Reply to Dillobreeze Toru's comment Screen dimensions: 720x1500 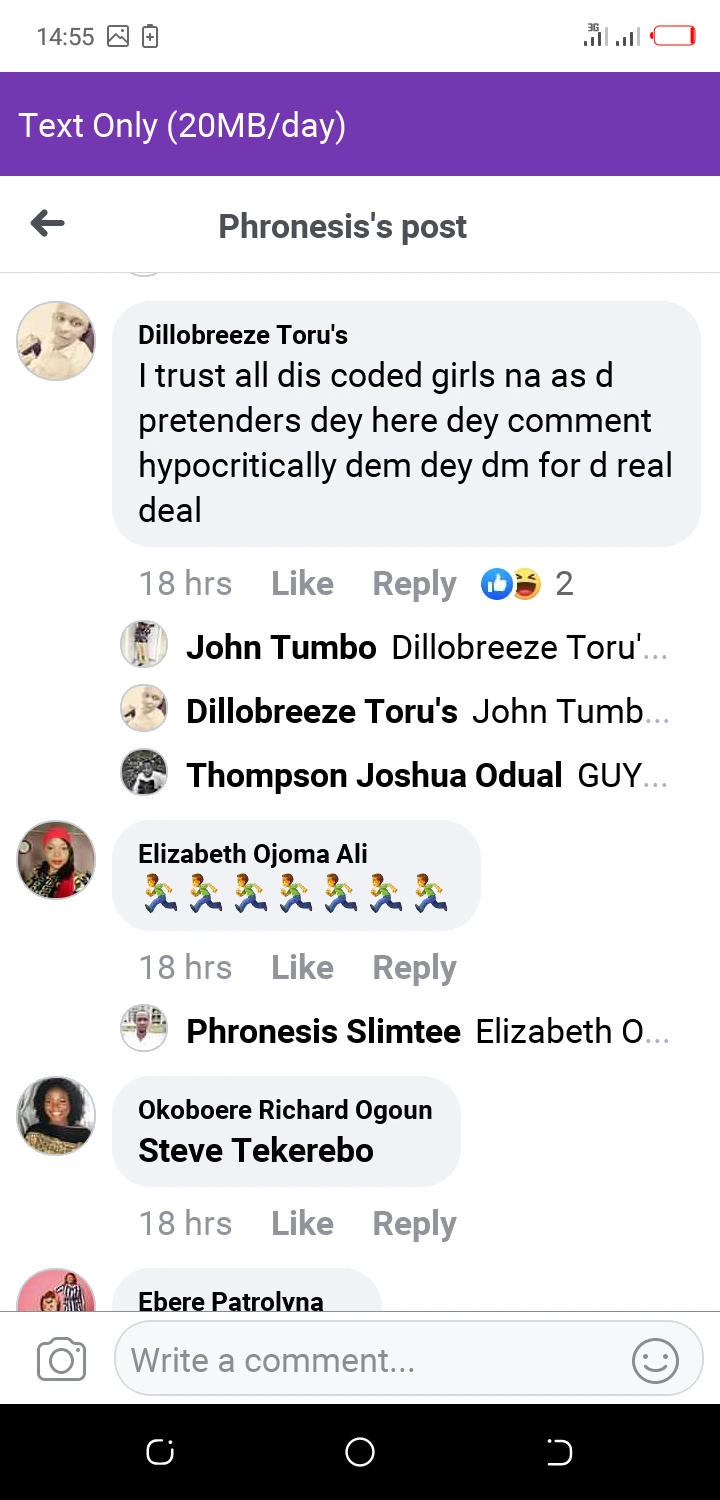click(414, 583)
